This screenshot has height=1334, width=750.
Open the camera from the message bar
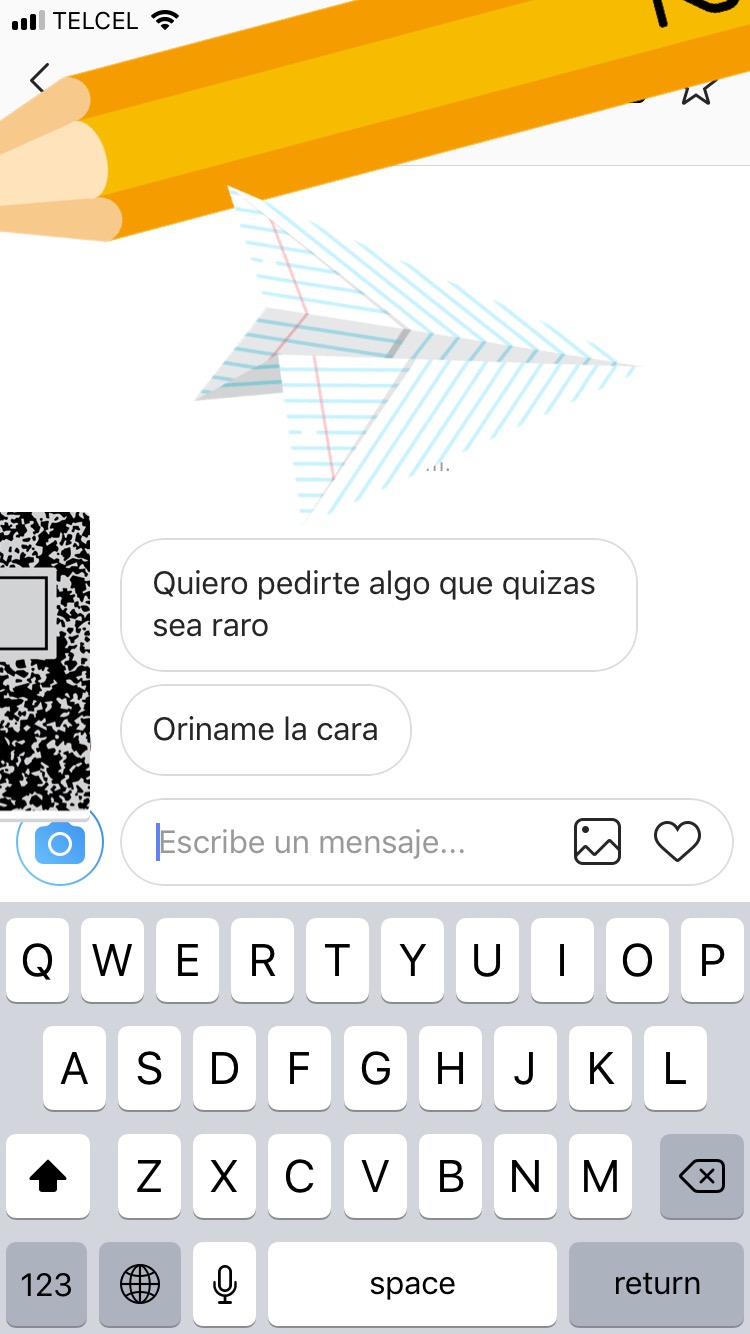pos(60,844)
